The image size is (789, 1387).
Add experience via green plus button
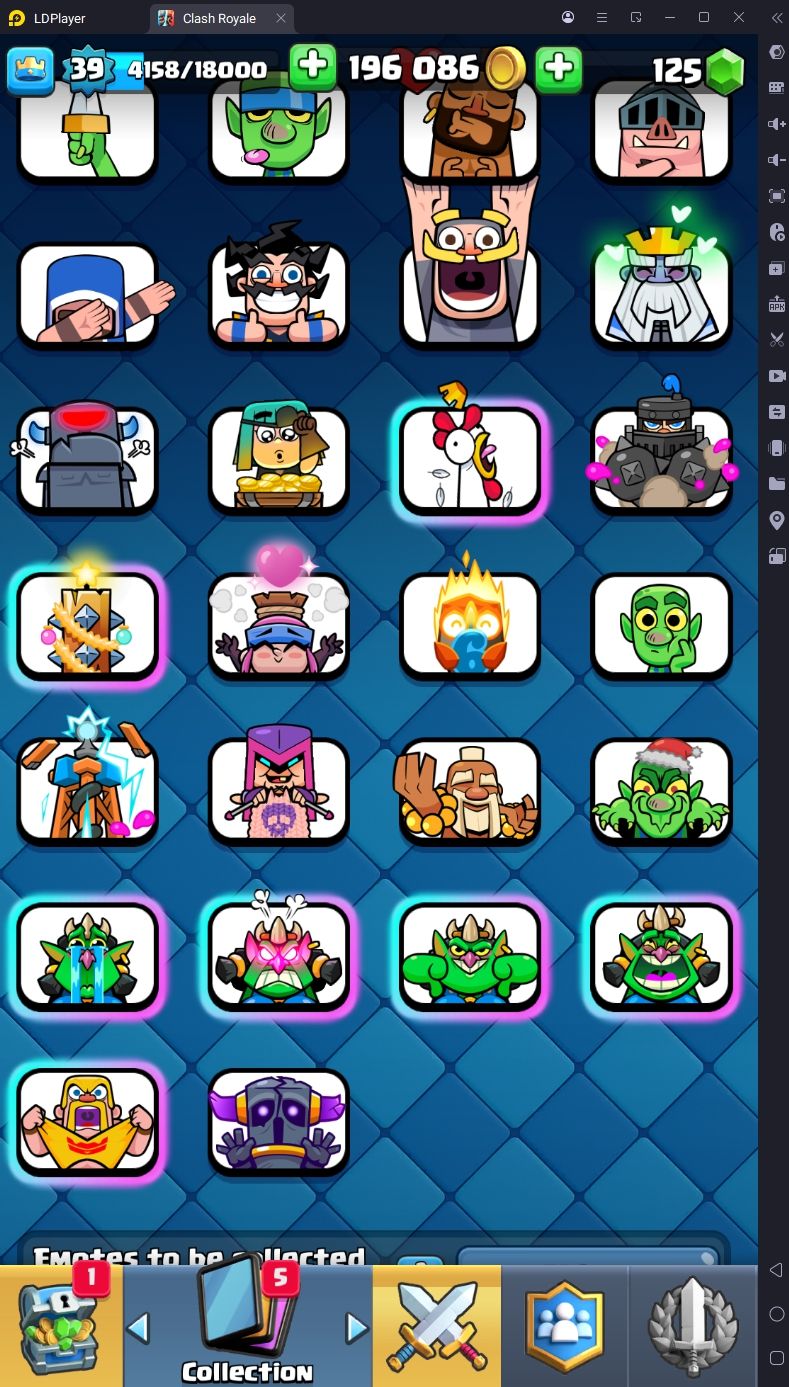pyautogui.click(x=312, y=68)
